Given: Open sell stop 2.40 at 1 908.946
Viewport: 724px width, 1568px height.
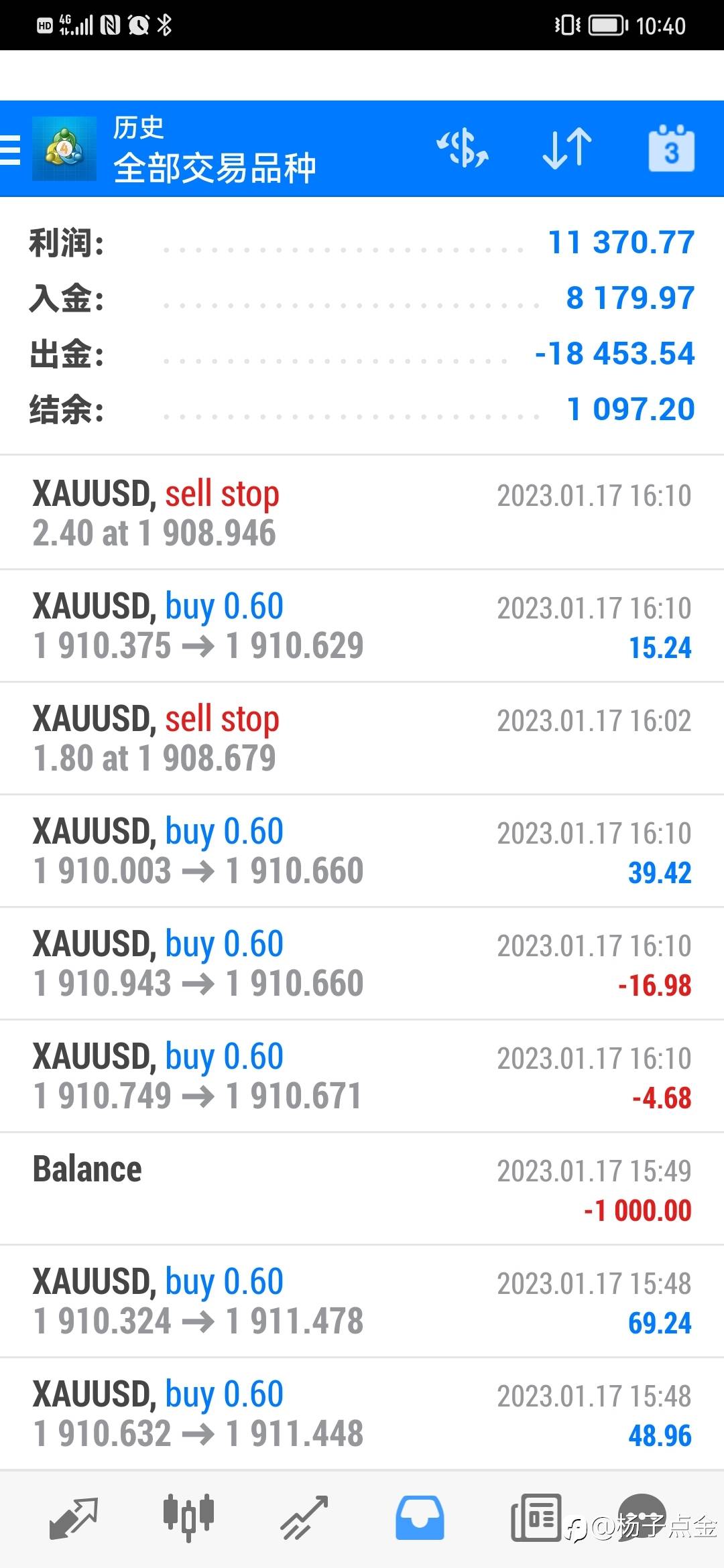Looking at the screenshot, I should (362, 513).
